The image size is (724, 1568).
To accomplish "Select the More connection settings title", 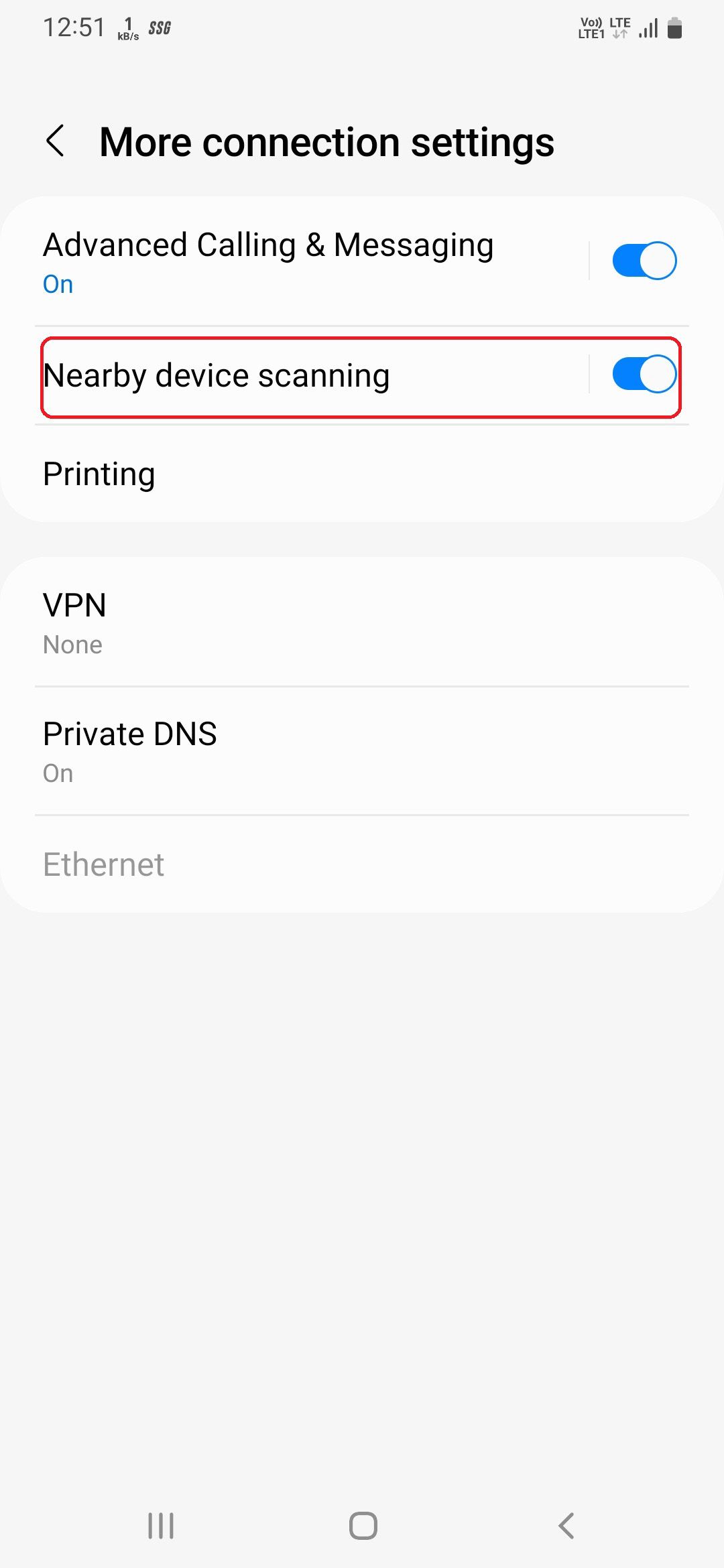I will 326,141.
